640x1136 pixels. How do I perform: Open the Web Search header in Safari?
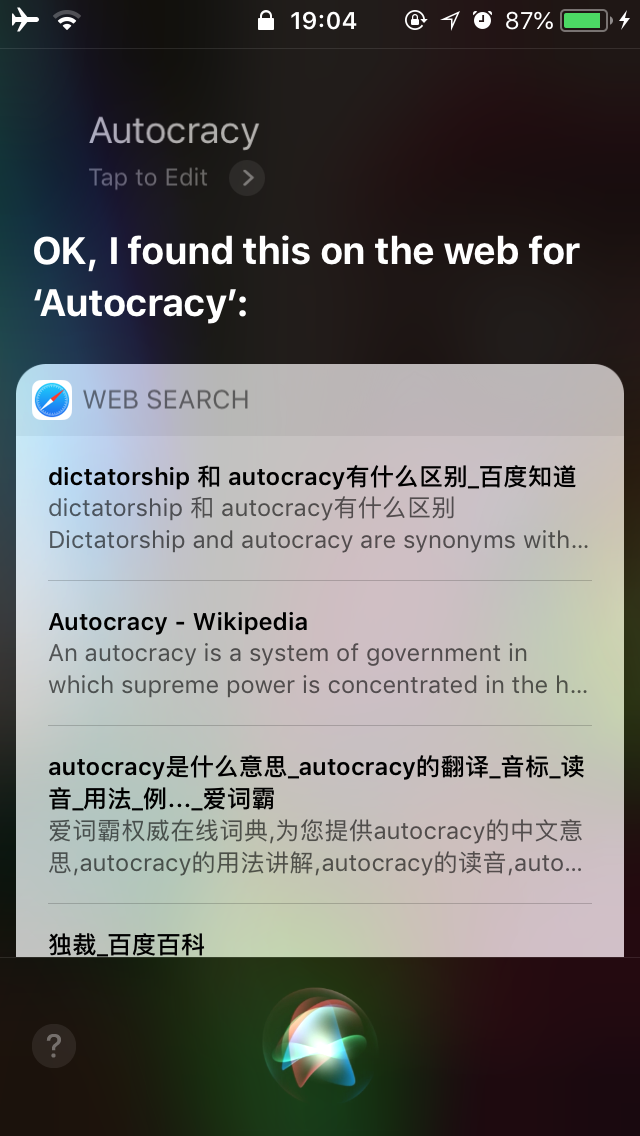[165, 400]
